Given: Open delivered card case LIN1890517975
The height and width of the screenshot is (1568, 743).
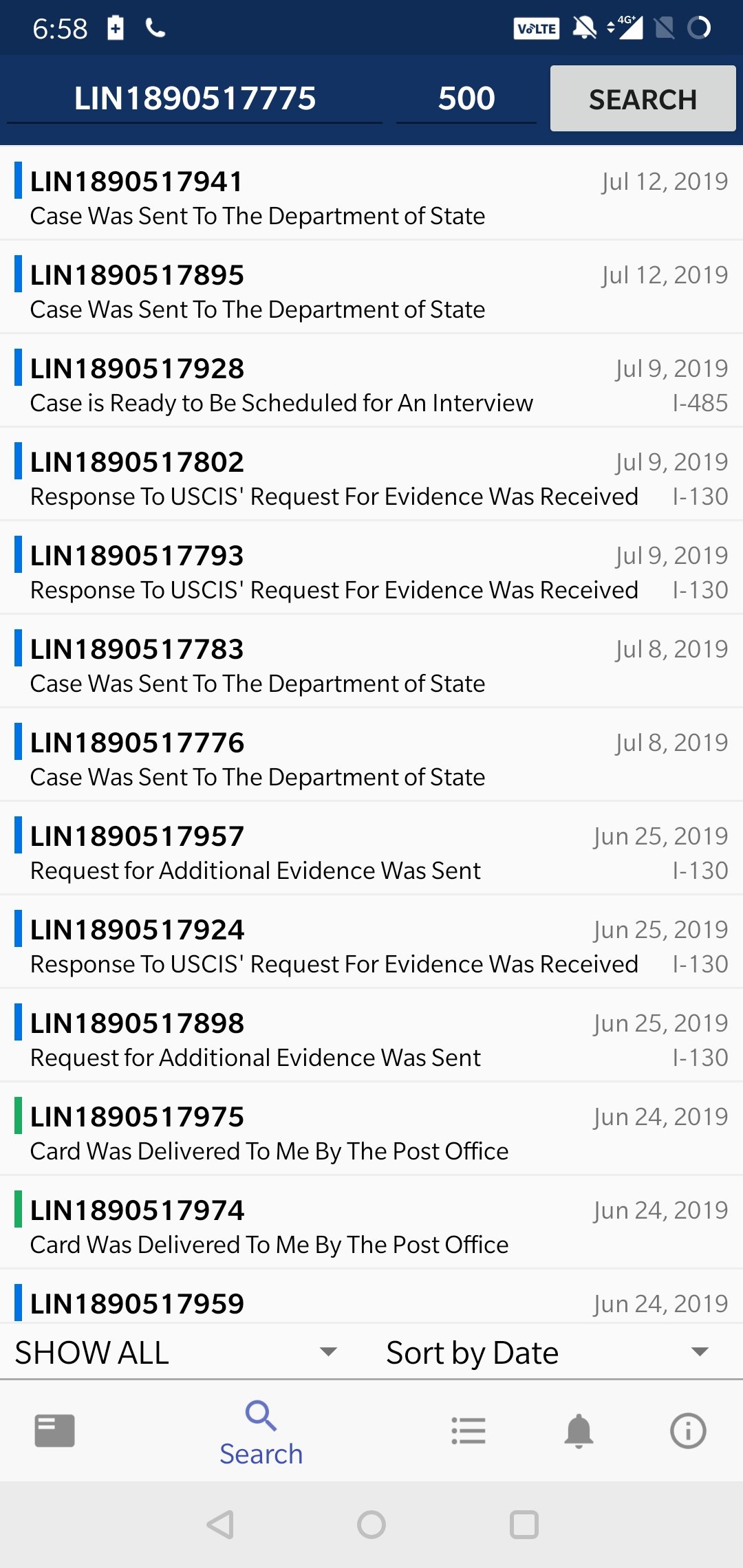Looking at the screenshot, I should coord(371,1129).
